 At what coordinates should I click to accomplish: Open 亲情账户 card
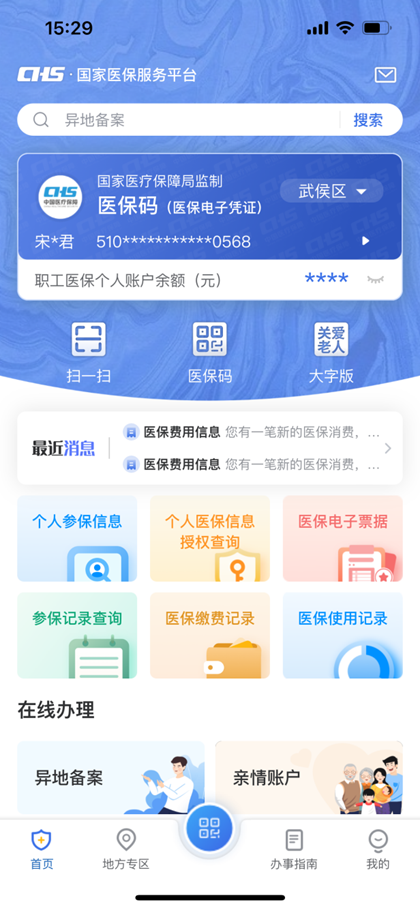[309, 777]
